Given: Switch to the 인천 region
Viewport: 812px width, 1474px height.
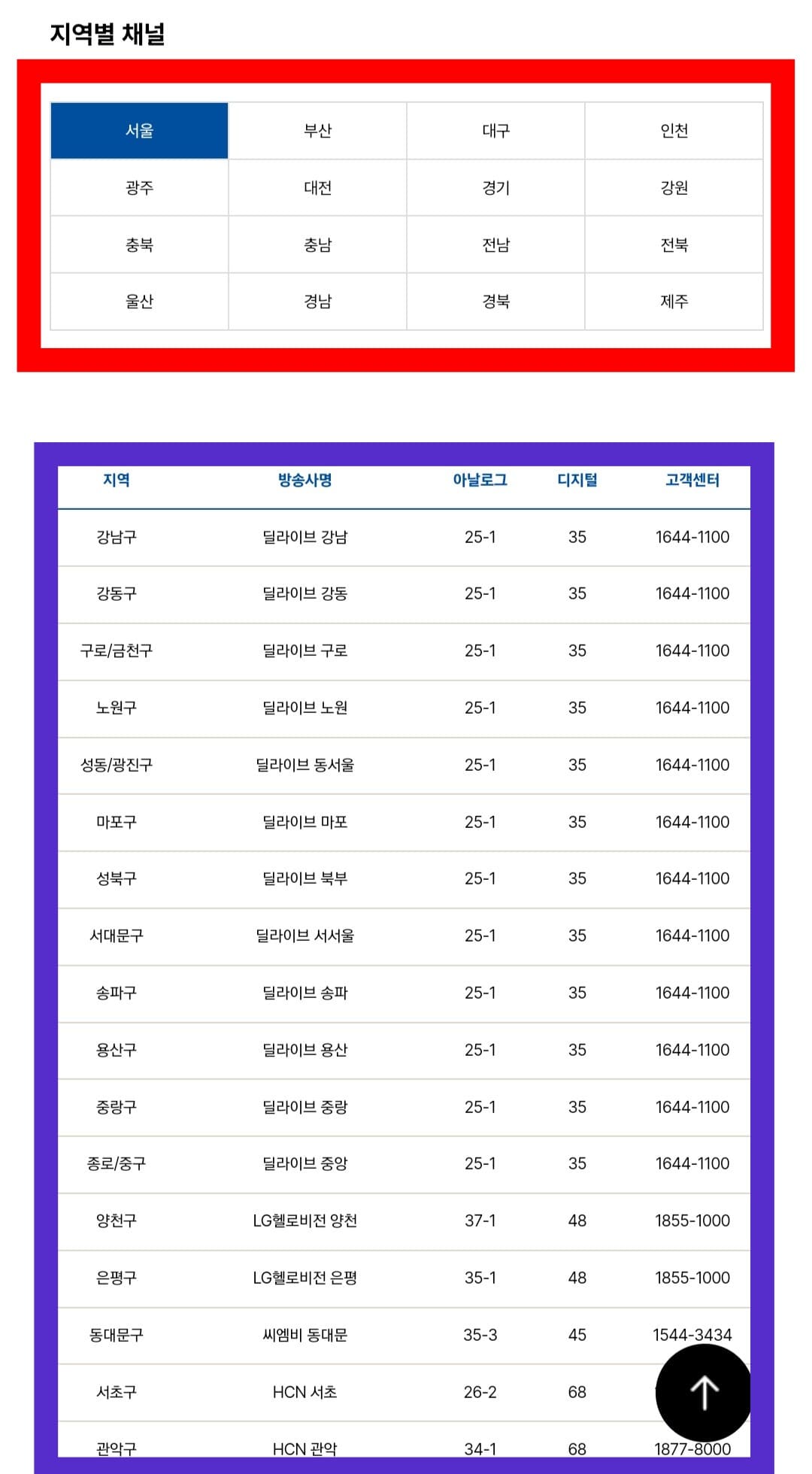Looking at the screenshot, I should 673,129.
